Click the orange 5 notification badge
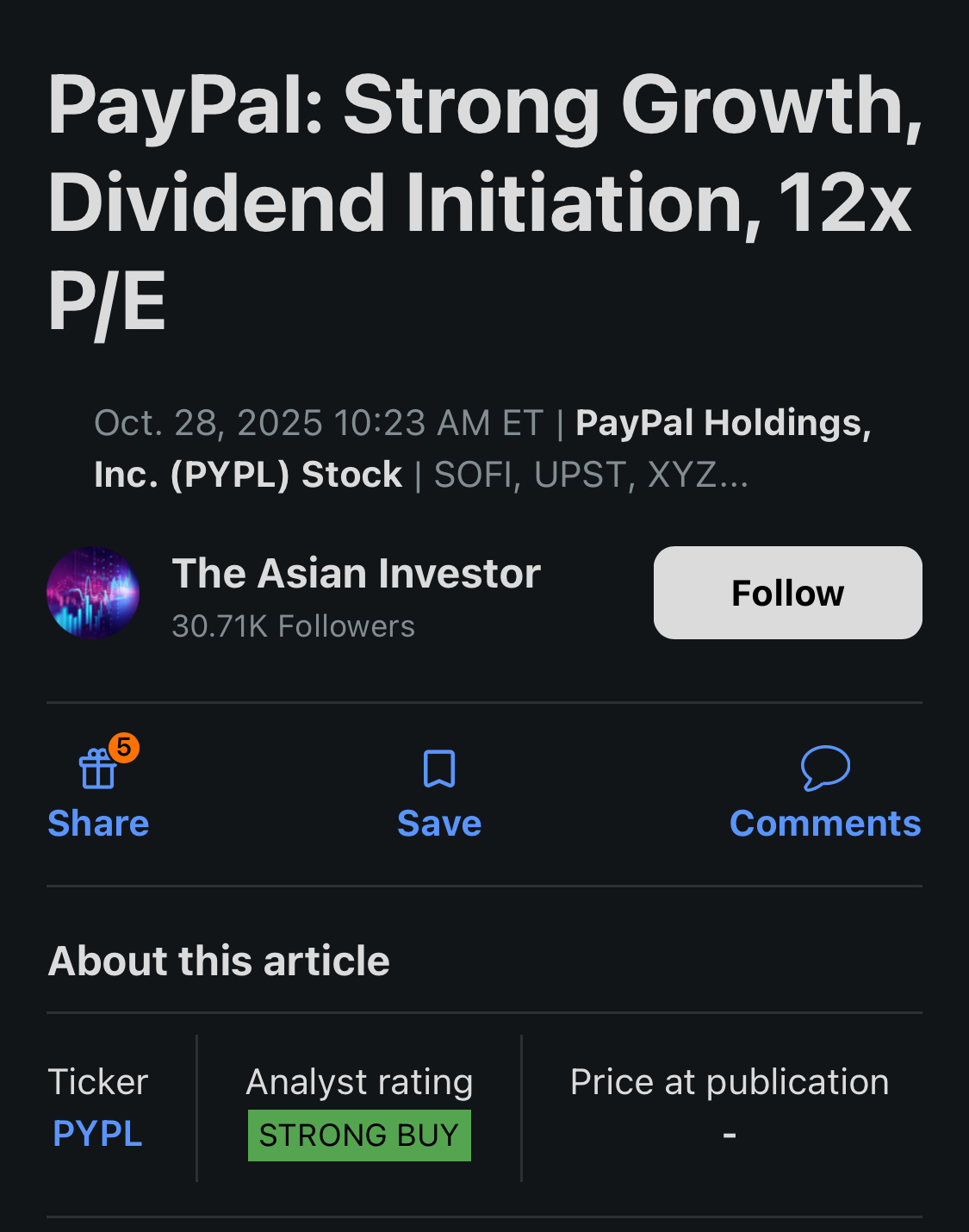The width and height of the screenshot is (969, 1232). point(124,748)
